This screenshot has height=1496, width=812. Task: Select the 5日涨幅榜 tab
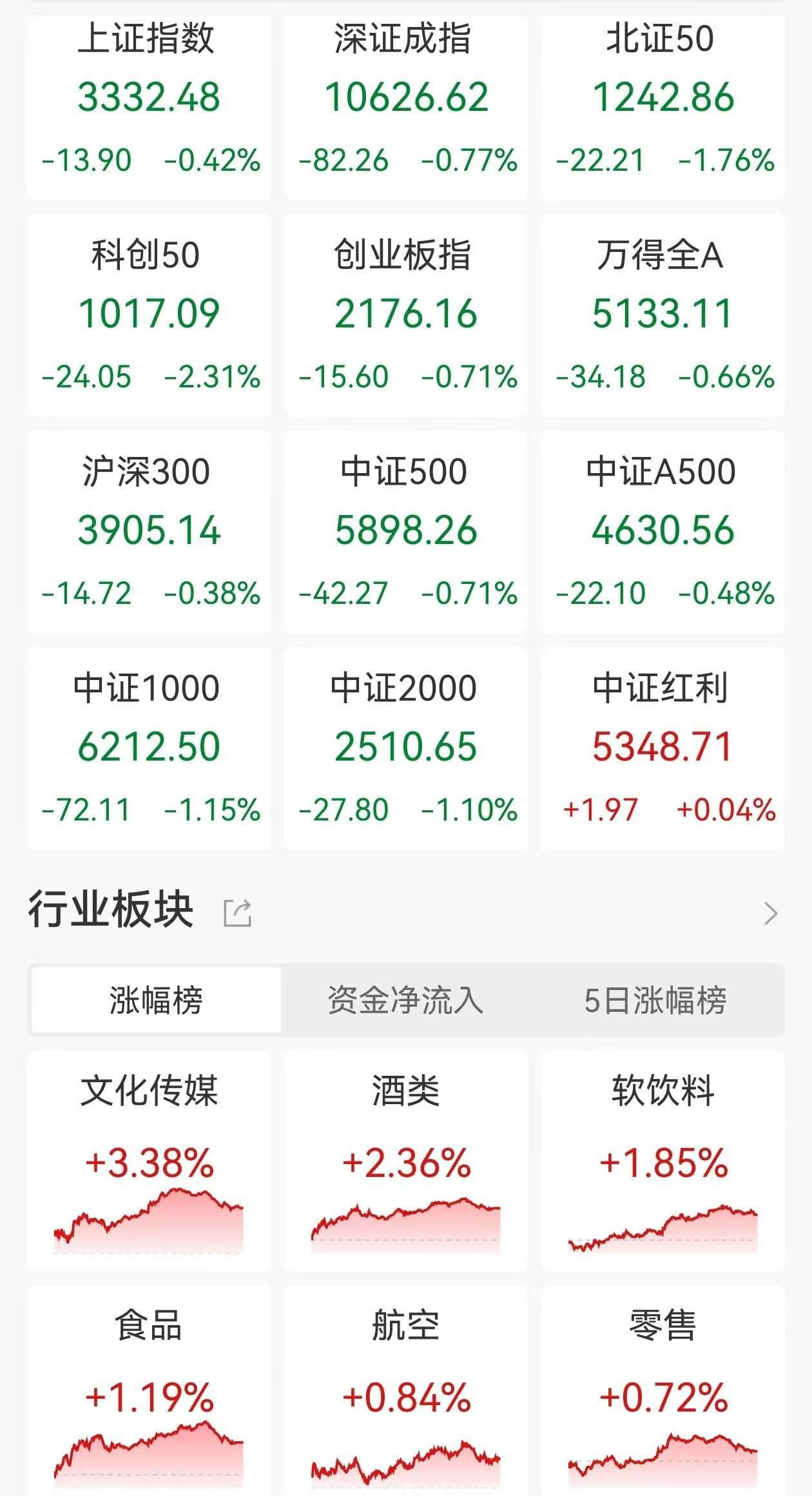pyautogui.click(x=655, y=1000)
